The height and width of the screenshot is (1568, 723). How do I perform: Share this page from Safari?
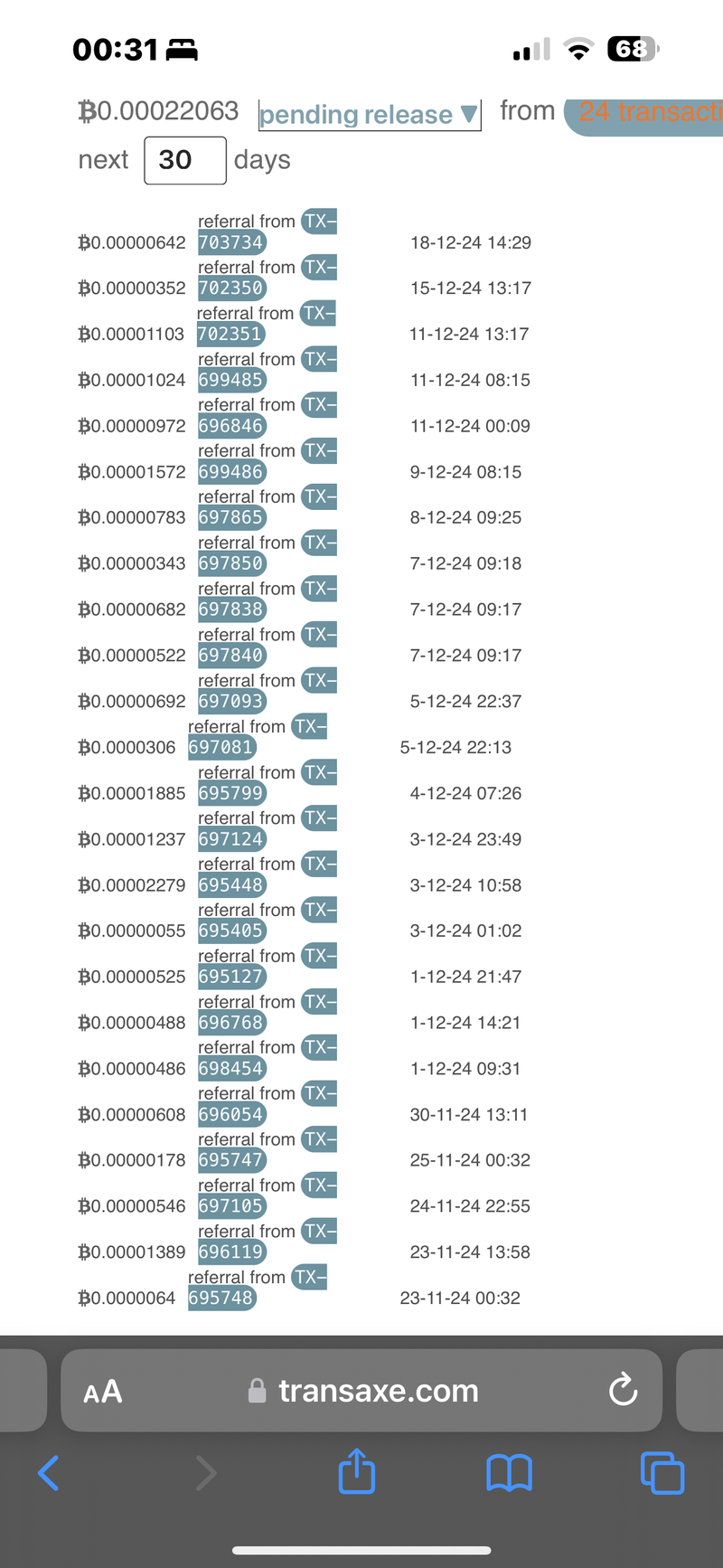point(356,1471)
